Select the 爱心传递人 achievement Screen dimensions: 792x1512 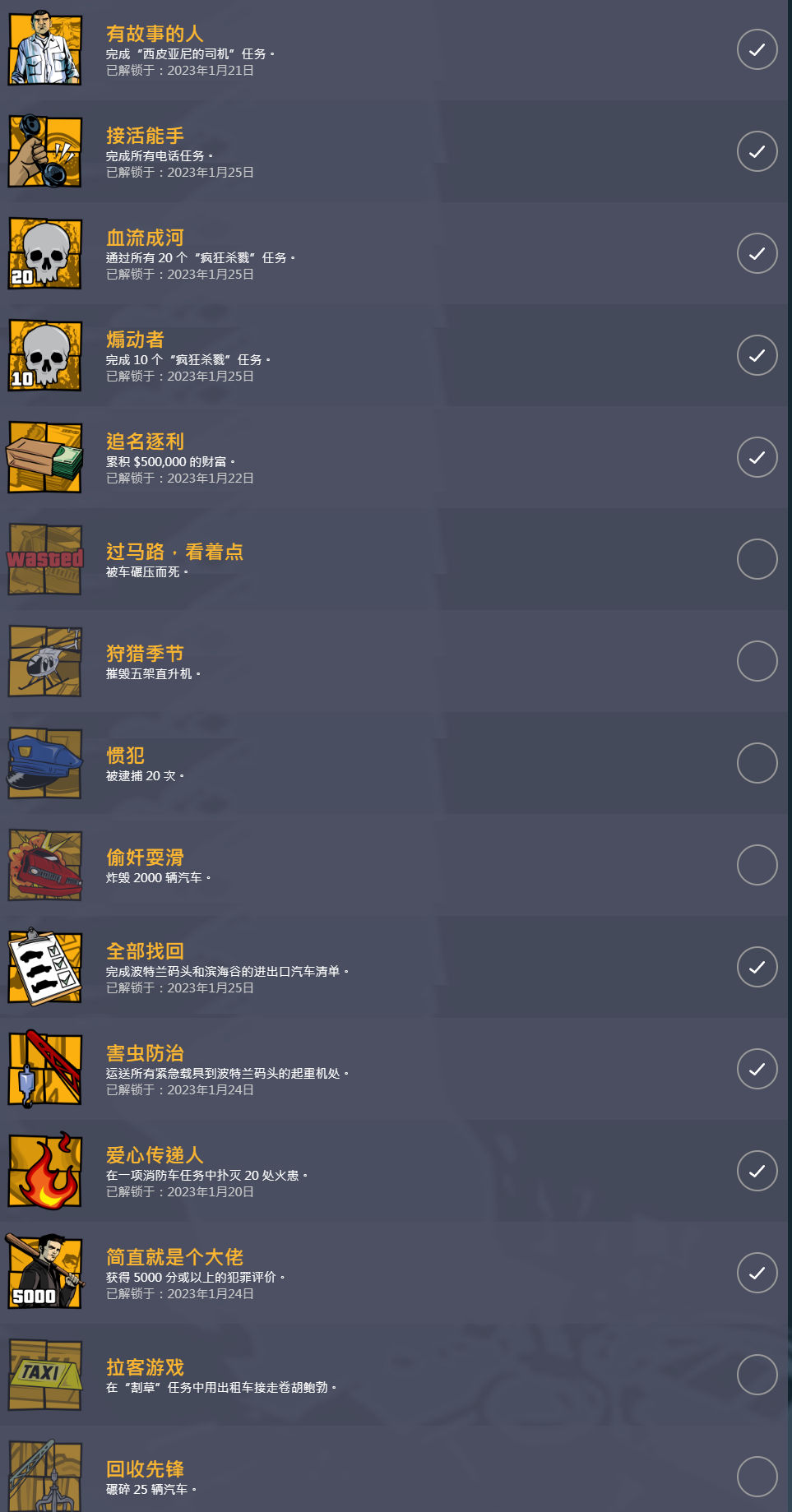point(155,1155)
